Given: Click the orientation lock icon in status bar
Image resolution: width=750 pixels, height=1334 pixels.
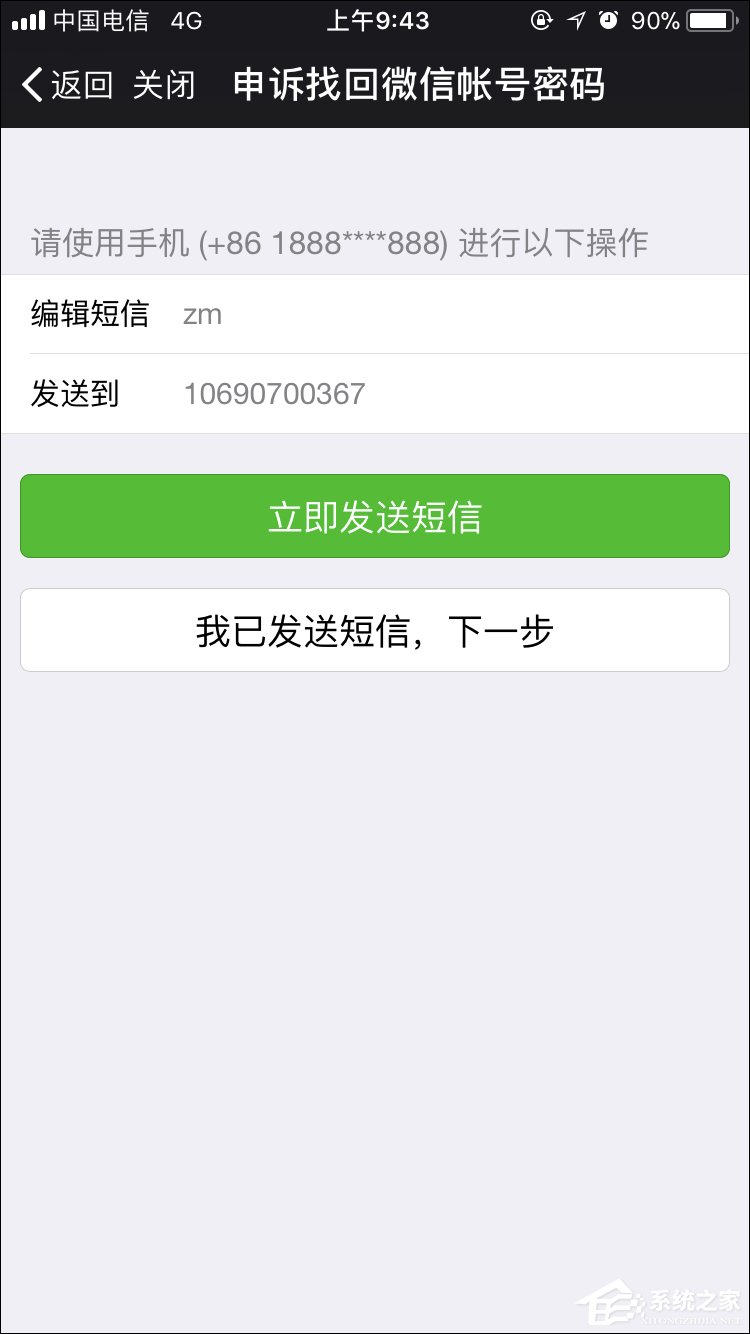Looking at the screenshot, I should click(x=540, y=20).
